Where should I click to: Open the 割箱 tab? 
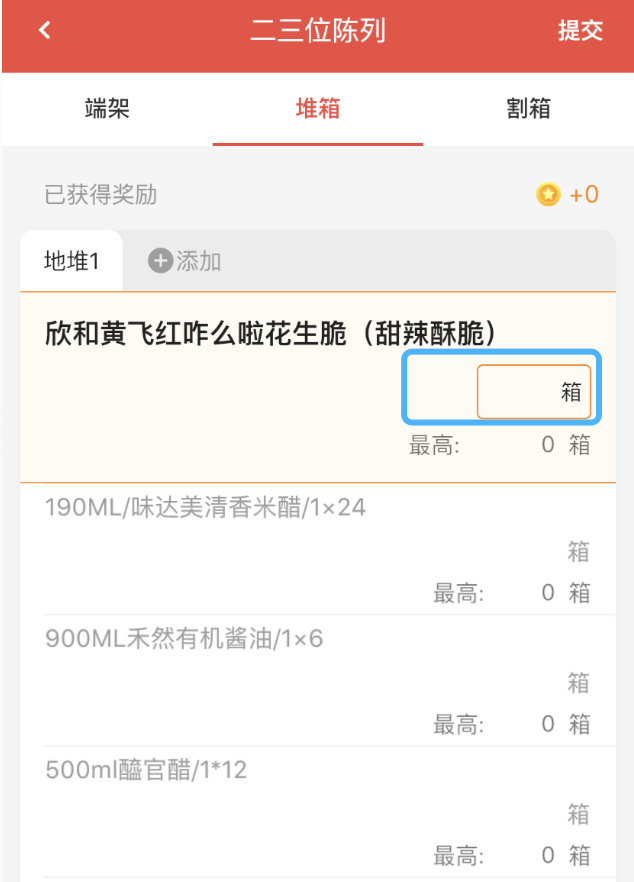(x=528, y=109)
